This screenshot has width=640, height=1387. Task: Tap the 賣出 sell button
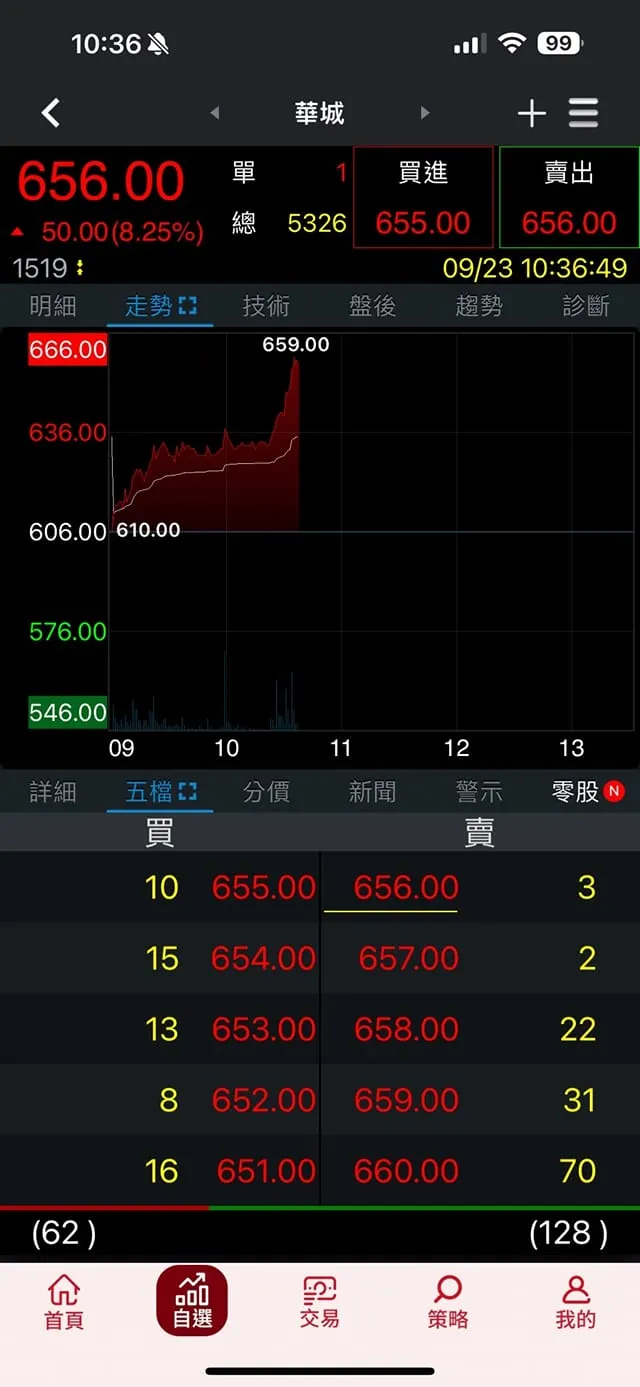[x=569, y=197]
